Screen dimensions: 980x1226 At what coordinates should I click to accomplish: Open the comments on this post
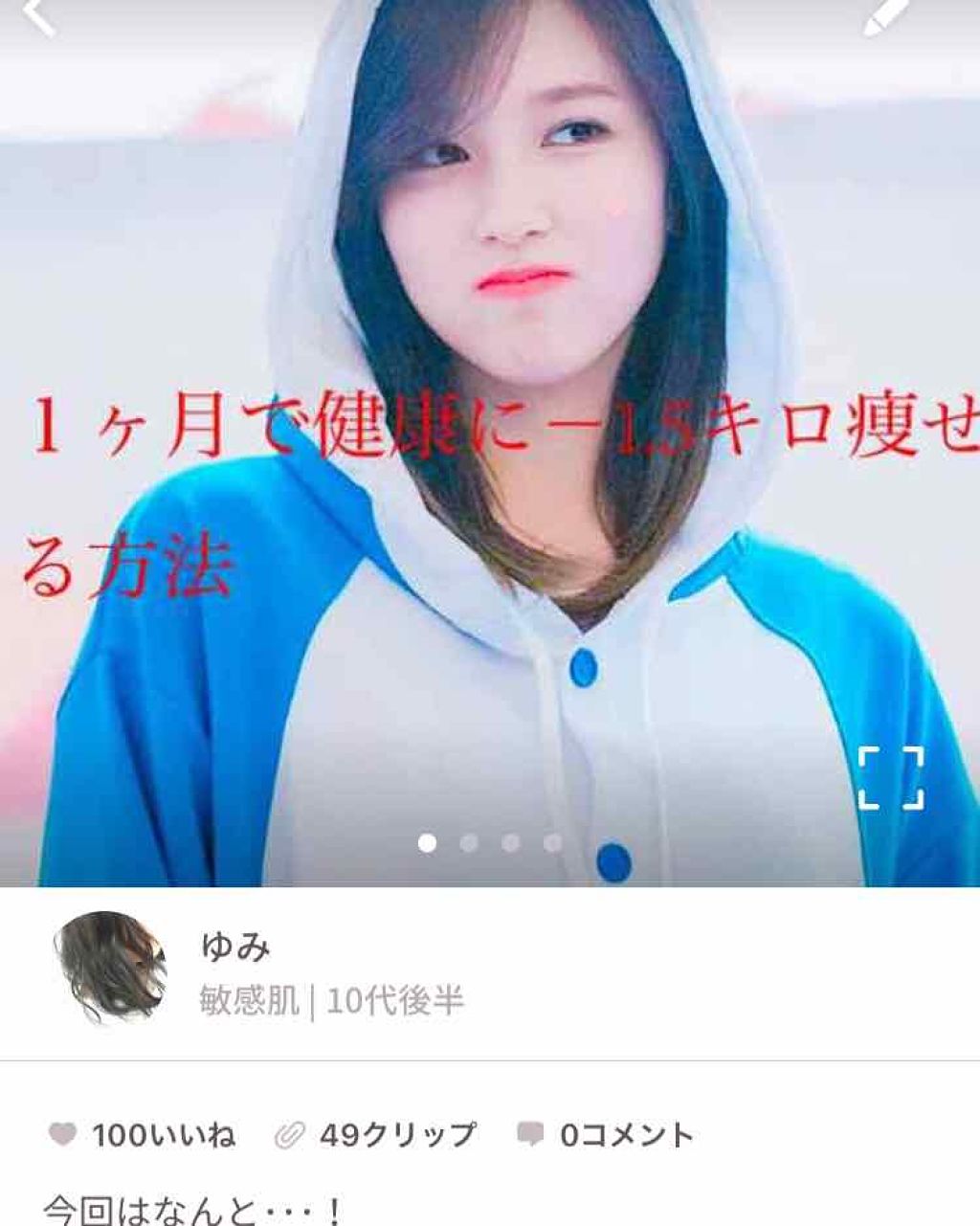pos(530,1135)
